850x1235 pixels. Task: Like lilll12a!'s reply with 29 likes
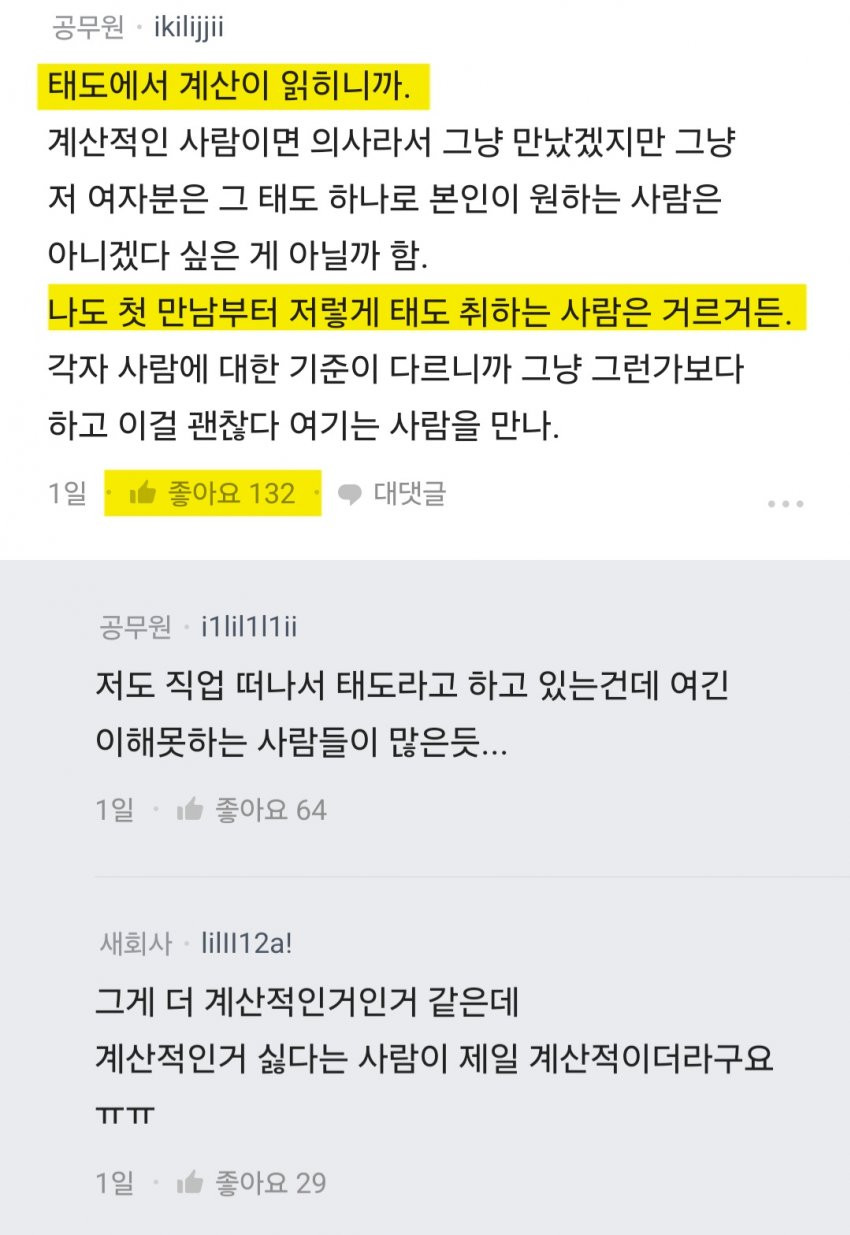pyautogui.click(x=251, y=1183)
